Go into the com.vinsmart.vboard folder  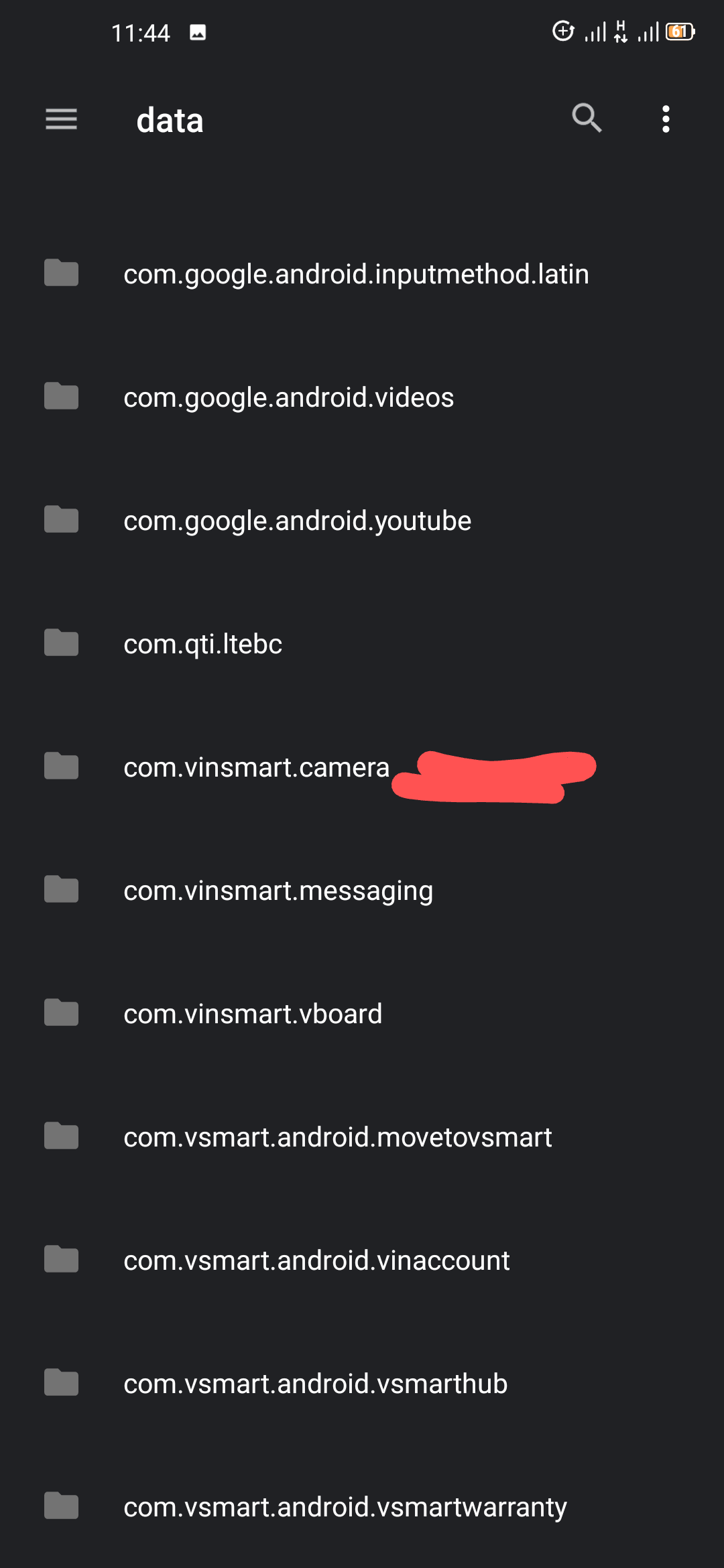[x=253, y=1014]
